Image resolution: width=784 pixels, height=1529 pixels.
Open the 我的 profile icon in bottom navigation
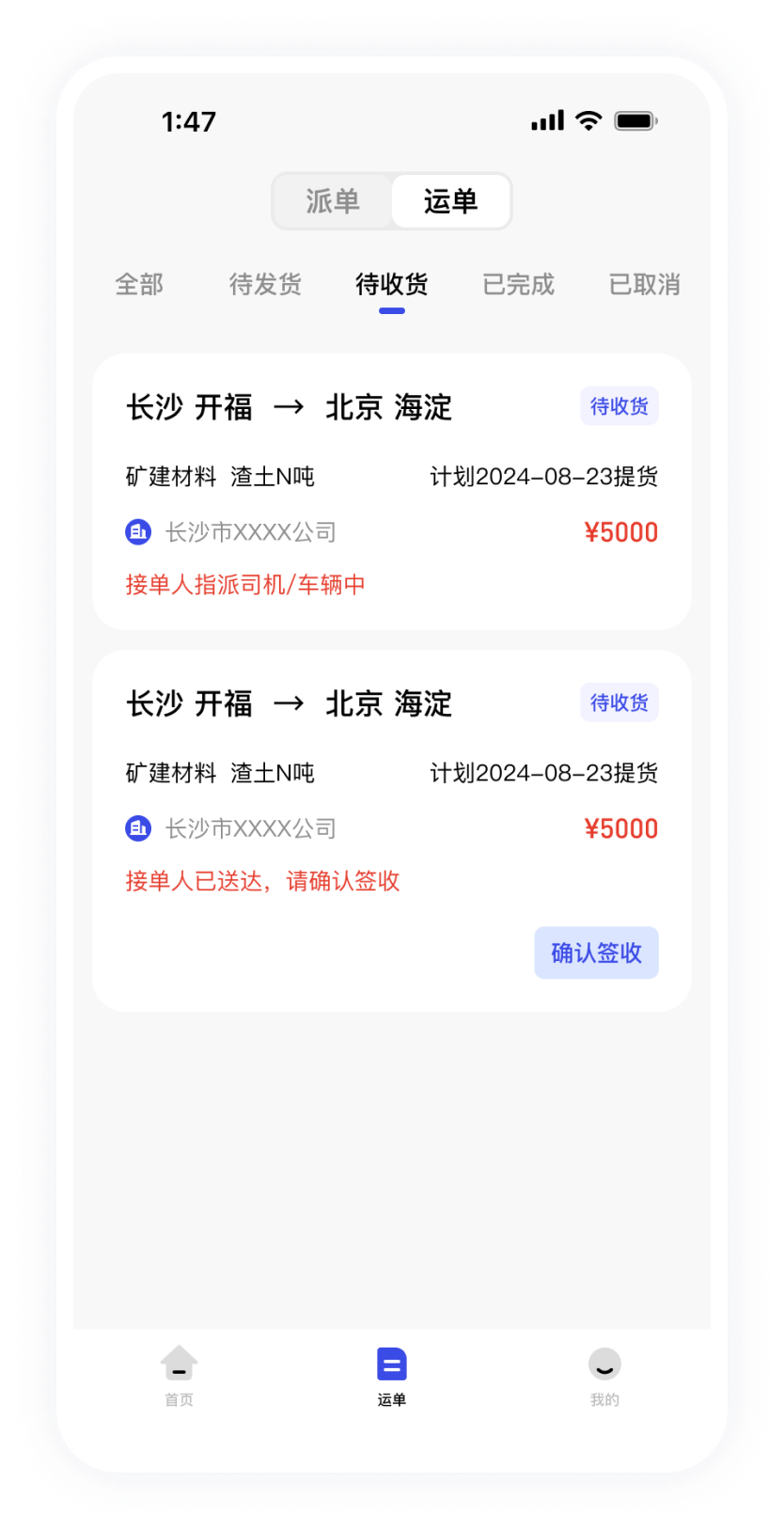604,1368
